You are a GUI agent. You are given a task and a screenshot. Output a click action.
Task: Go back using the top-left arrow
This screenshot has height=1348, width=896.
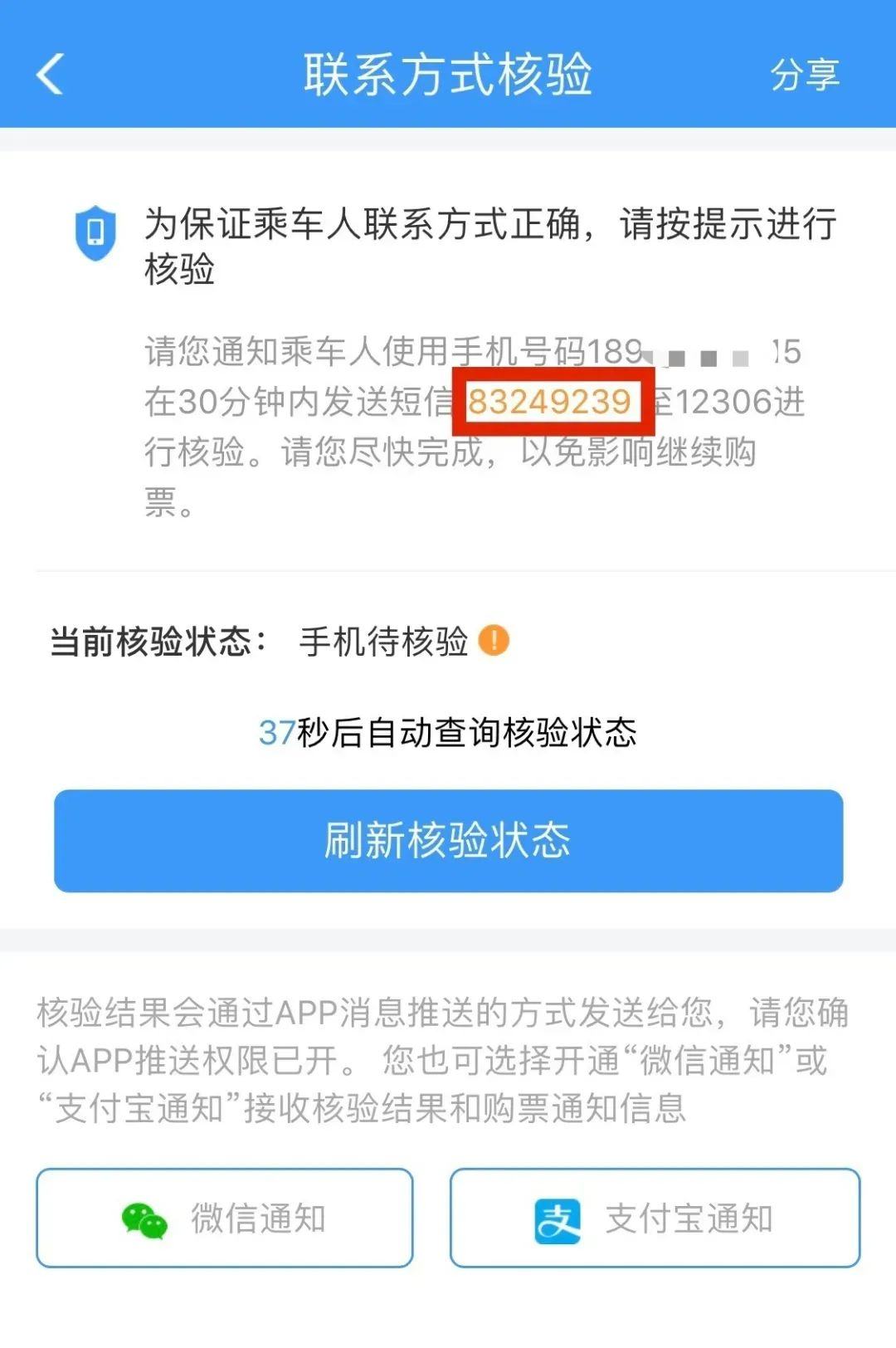point(51,75)
